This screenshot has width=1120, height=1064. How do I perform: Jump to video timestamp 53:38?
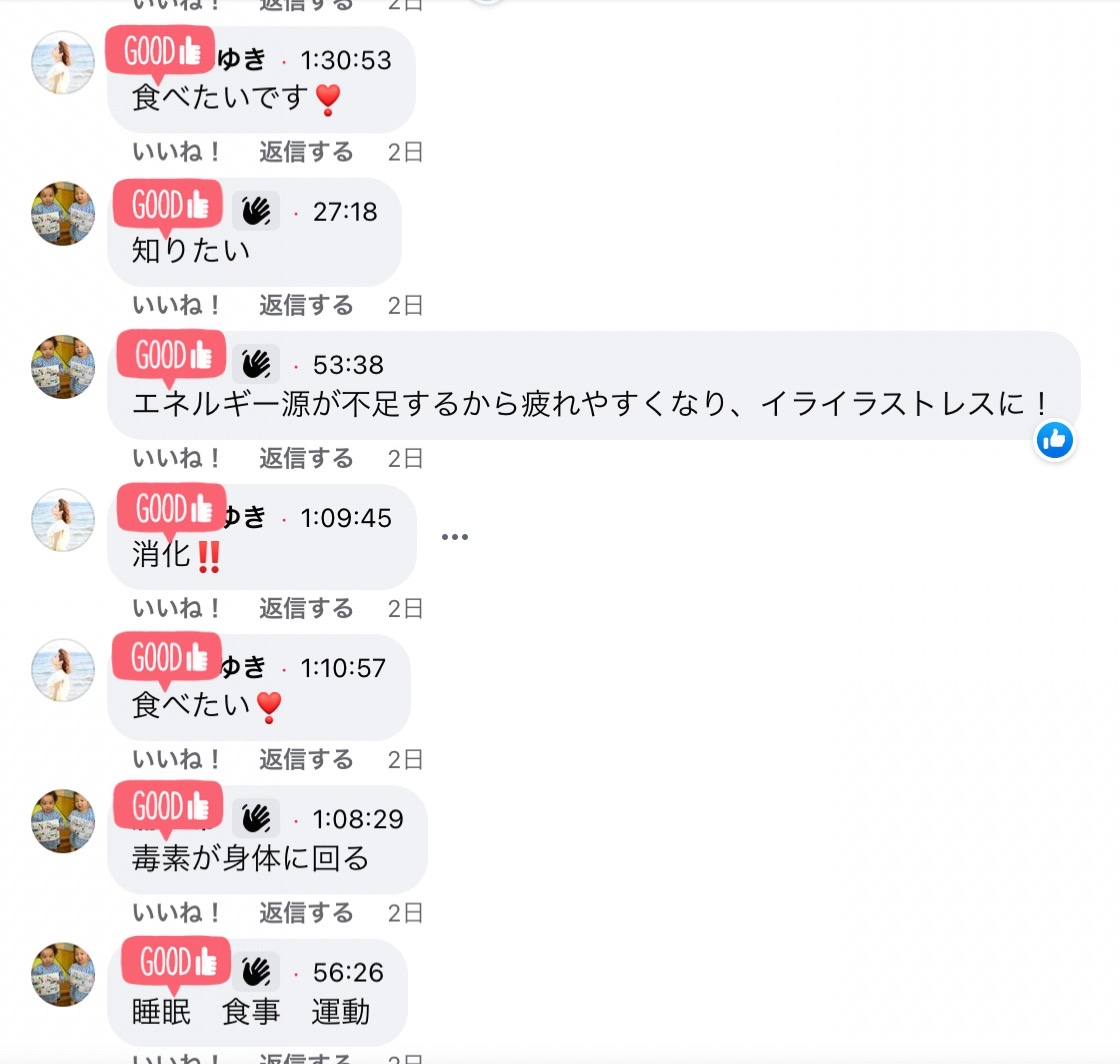(x=348, y=365)
